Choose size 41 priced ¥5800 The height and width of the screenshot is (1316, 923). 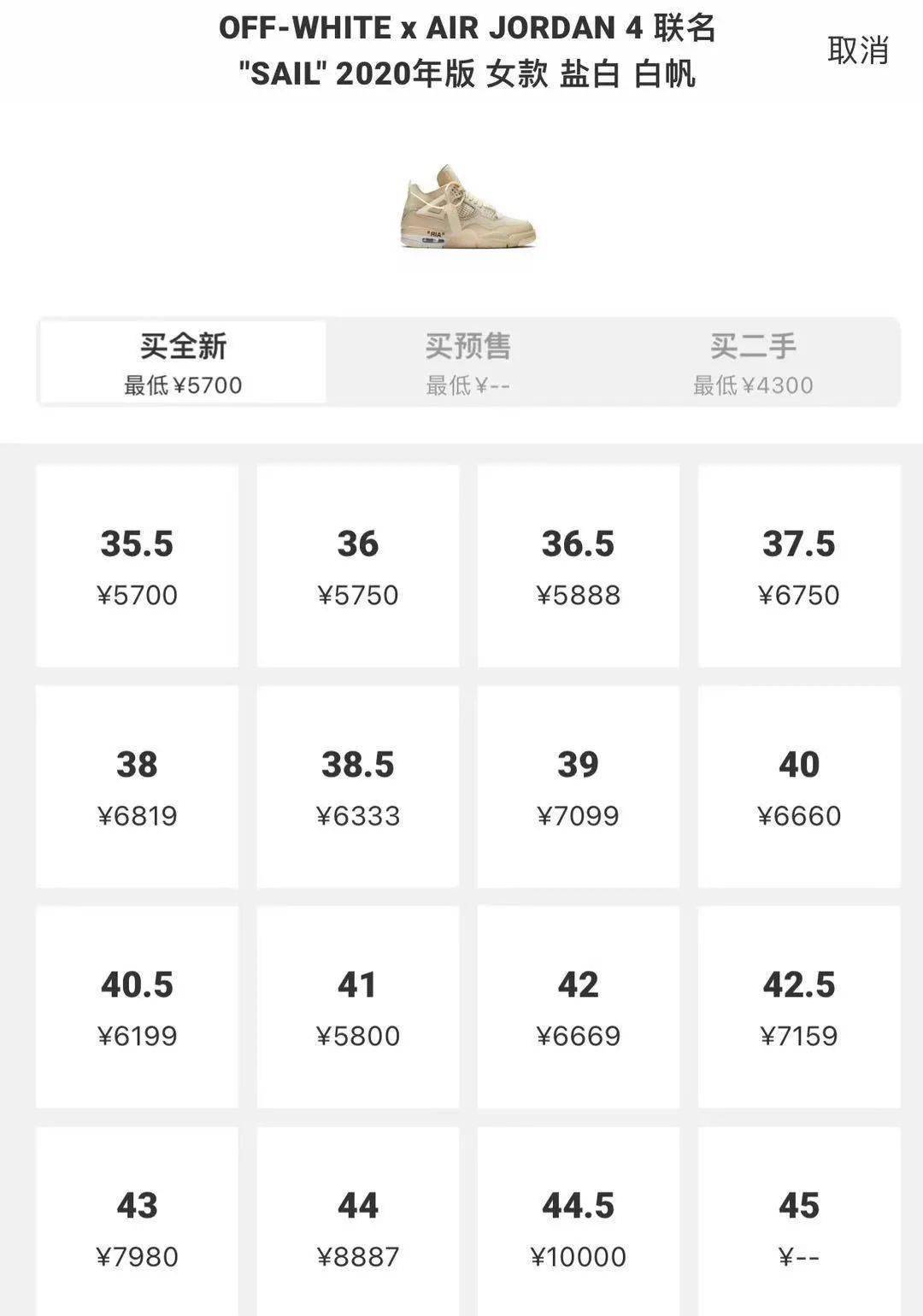(x=357, y=1007)
